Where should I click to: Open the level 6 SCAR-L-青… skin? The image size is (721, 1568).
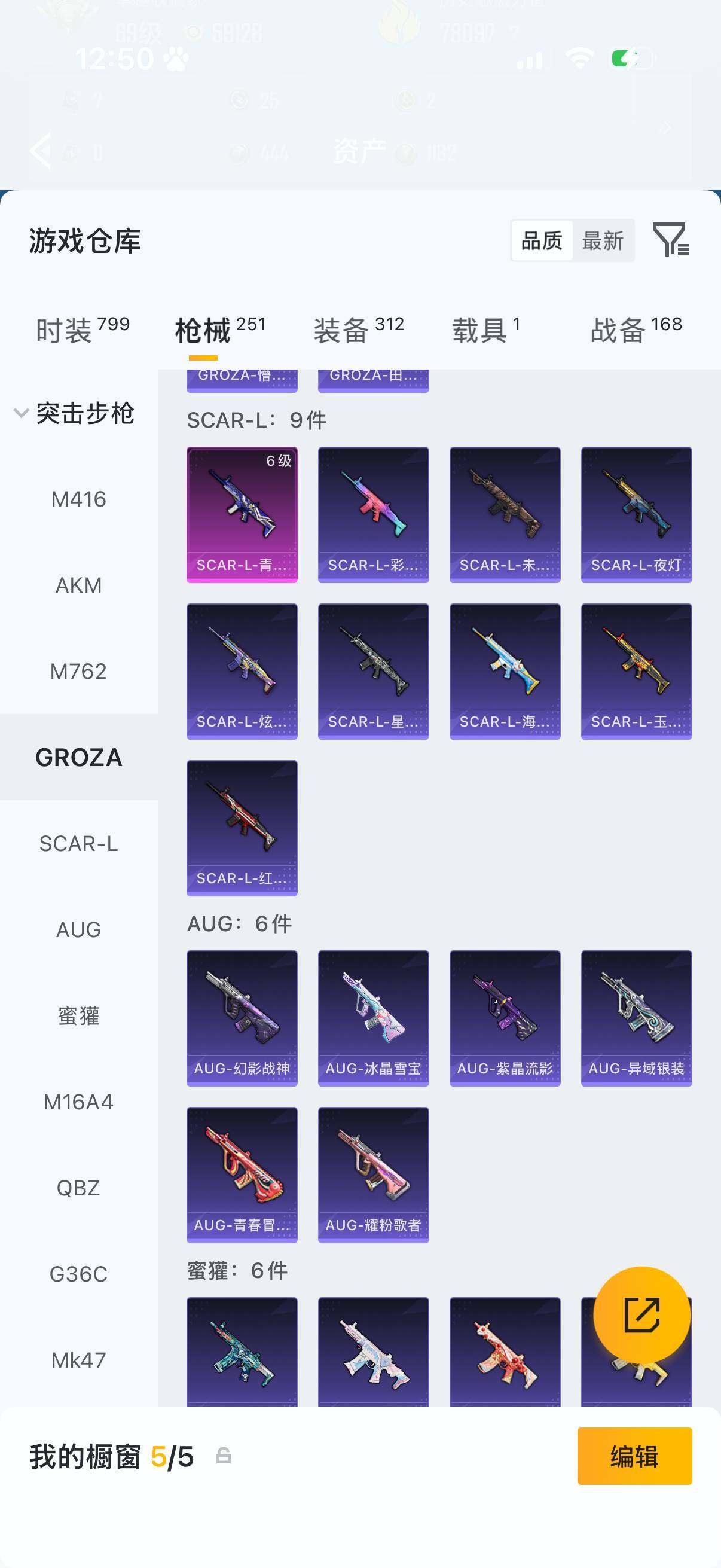click(x=242, y=514)
